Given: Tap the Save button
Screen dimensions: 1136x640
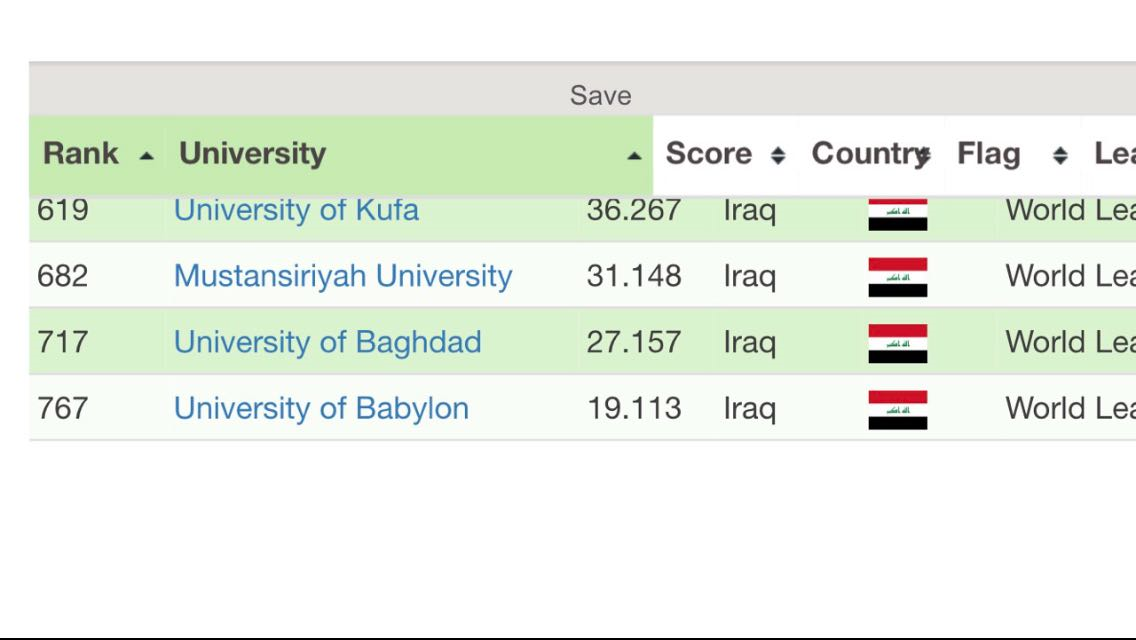Looking at the screenshot, I should (600, 95).
